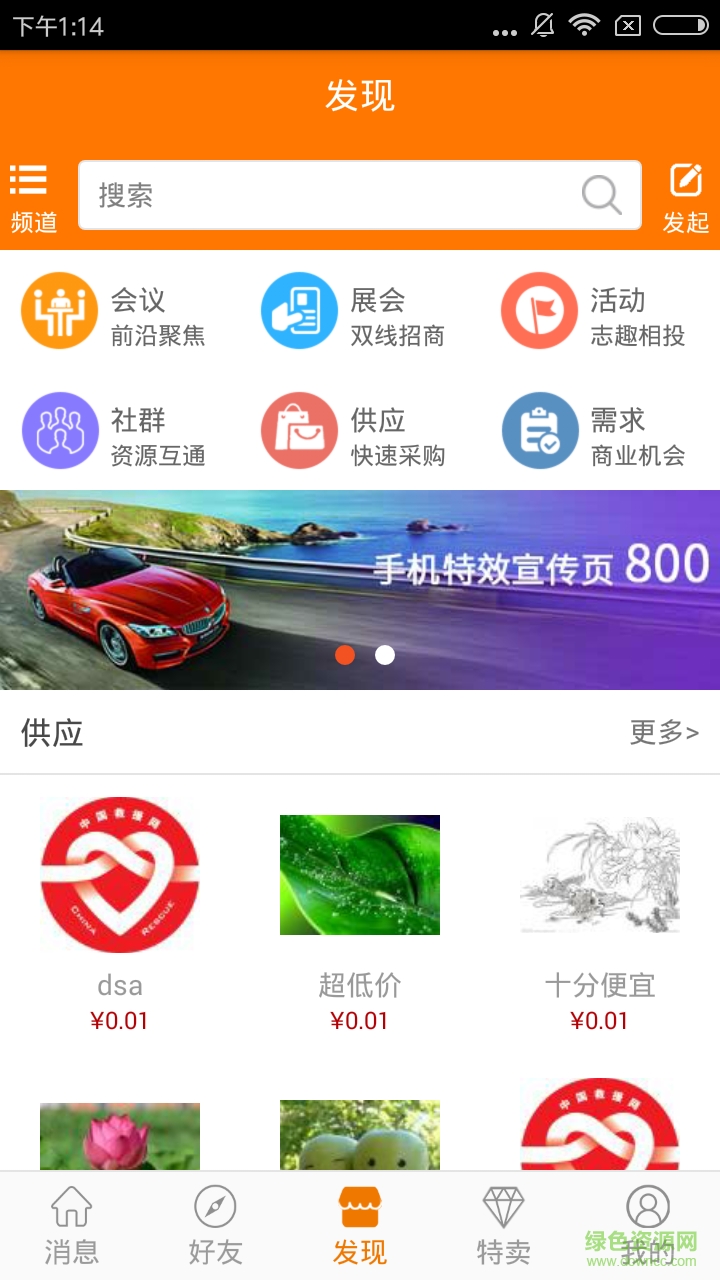Open the 供应 (Supply) shopping bag icon
The height and width of the screenshot is (1280, 720).
coord(299,431)
